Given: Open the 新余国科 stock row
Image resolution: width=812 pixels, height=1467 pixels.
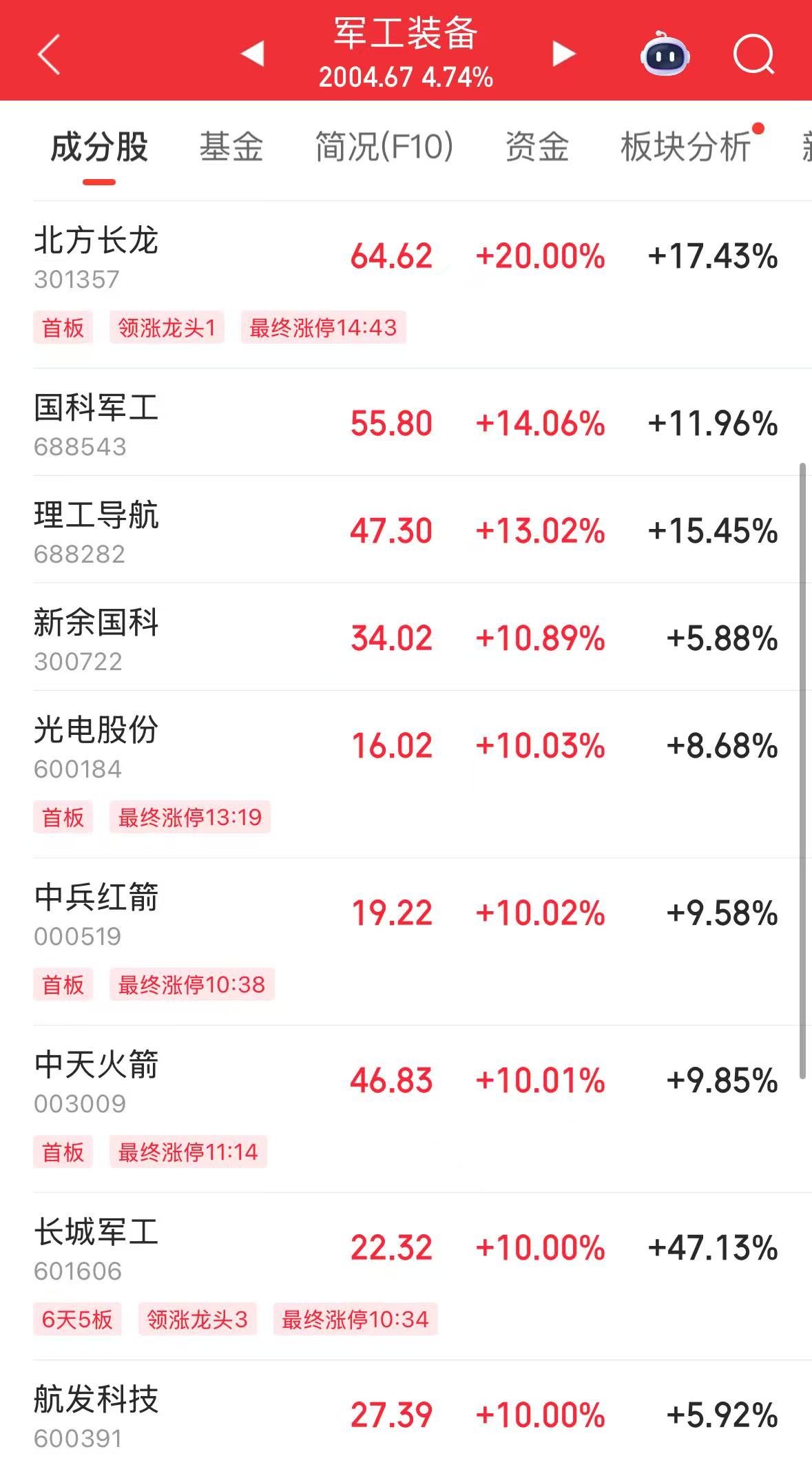Looking at the screenshot, I should click(x=96, y=638).
